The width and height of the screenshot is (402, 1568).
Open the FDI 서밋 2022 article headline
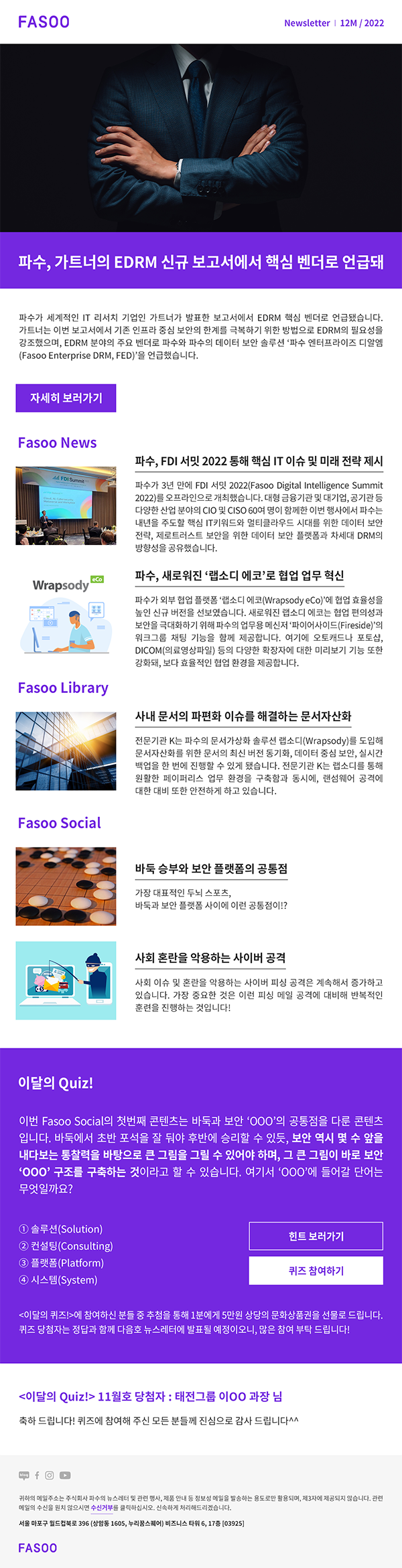[x=259, y=461]
